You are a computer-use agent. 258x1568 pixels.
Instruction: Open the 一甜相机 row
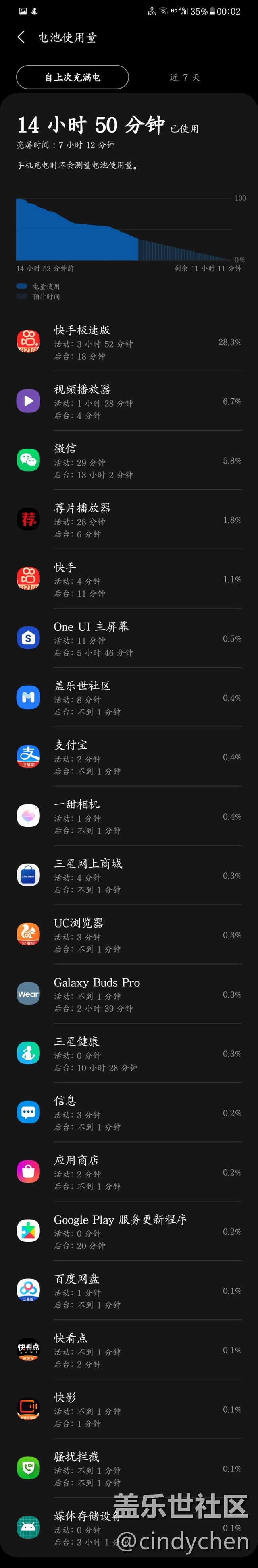[129, 816]
